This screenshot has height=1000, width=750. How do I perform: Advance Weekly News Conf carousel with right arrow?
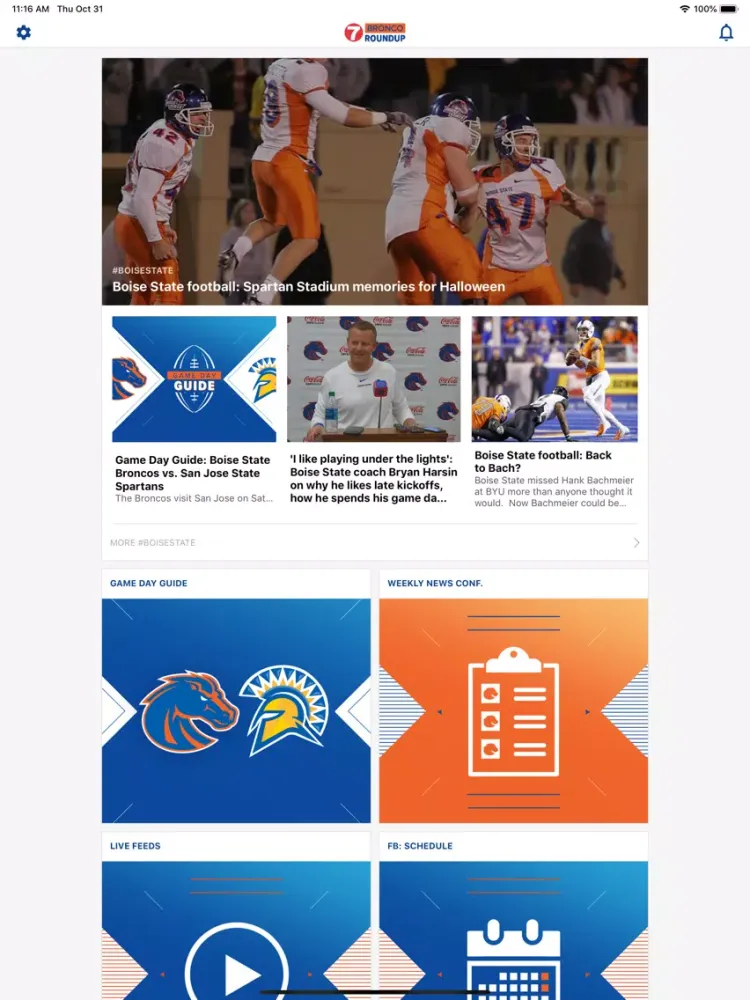pos(589,710)
